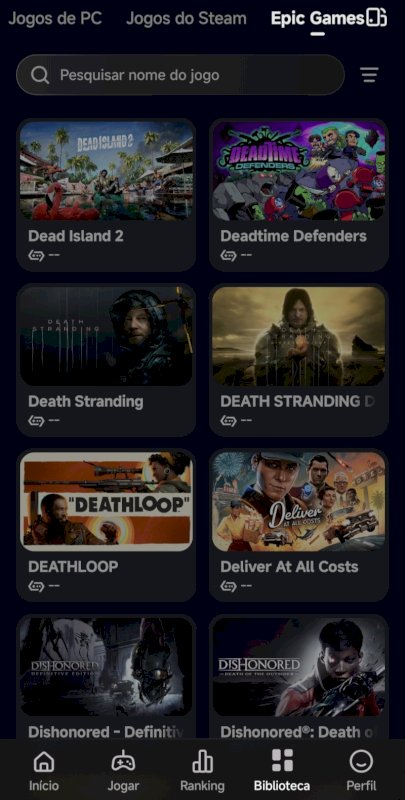Open the Perfil tab

point(361,770)
